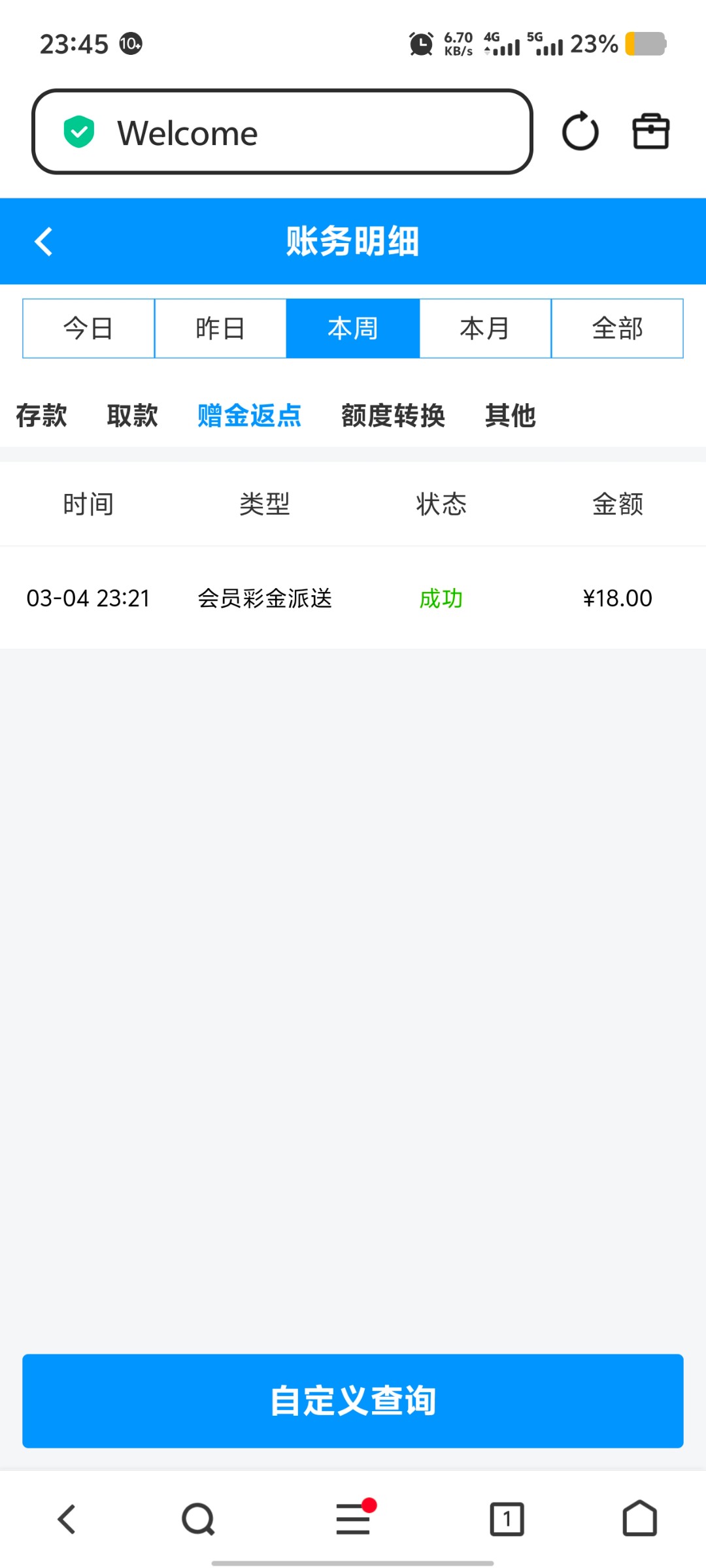Tap the Welcome address bar

281,132
